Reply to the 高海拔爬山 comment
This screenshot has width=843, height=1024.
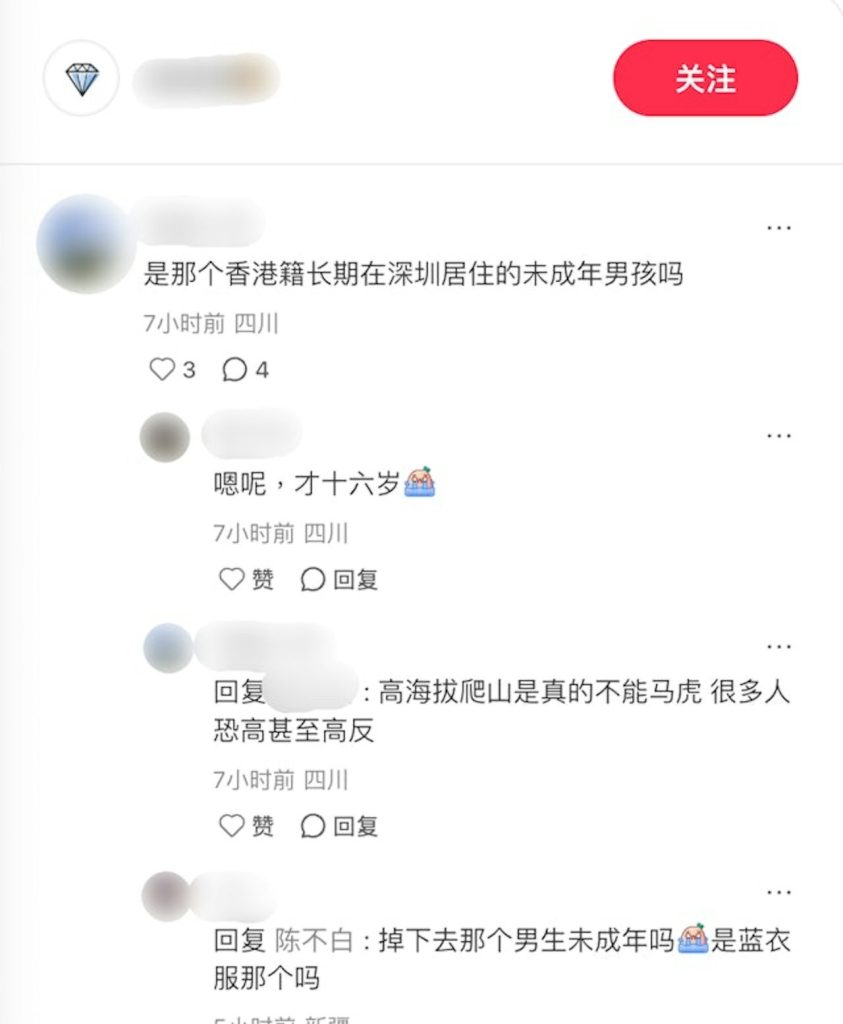(340, 826)
